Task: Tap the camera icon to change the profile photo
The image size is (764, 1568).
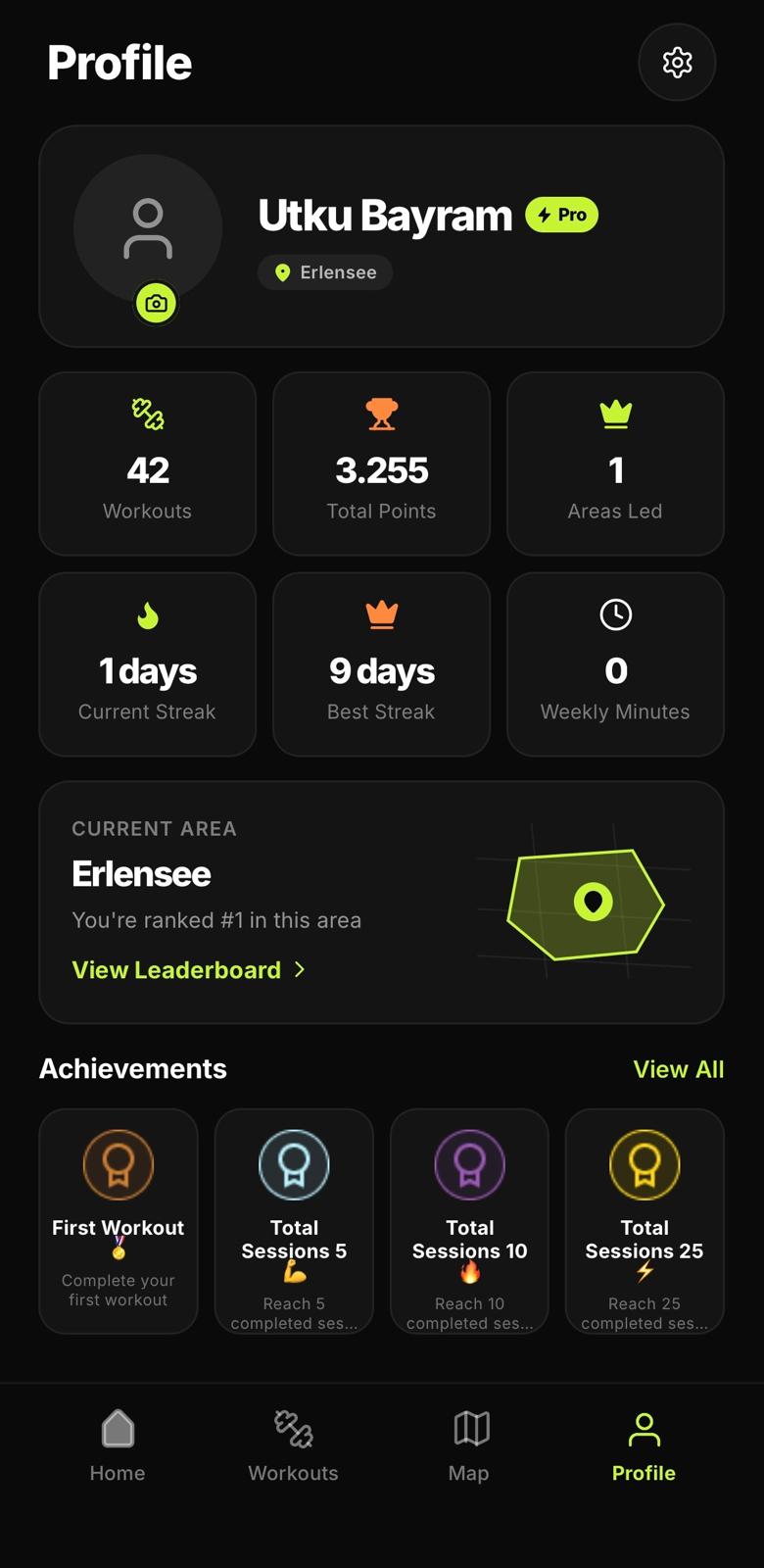Action: (156, 304)
